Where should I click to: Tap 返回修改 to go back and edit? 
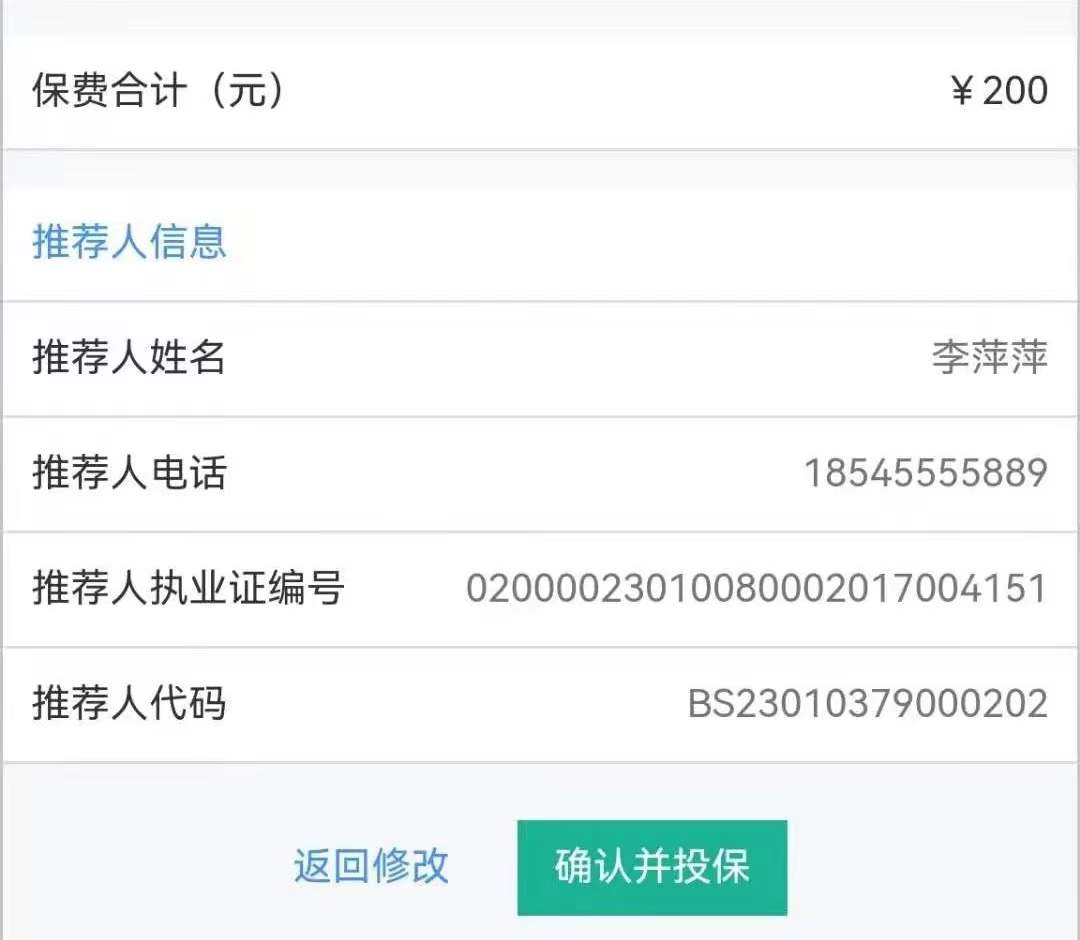[x=371, y=866]
